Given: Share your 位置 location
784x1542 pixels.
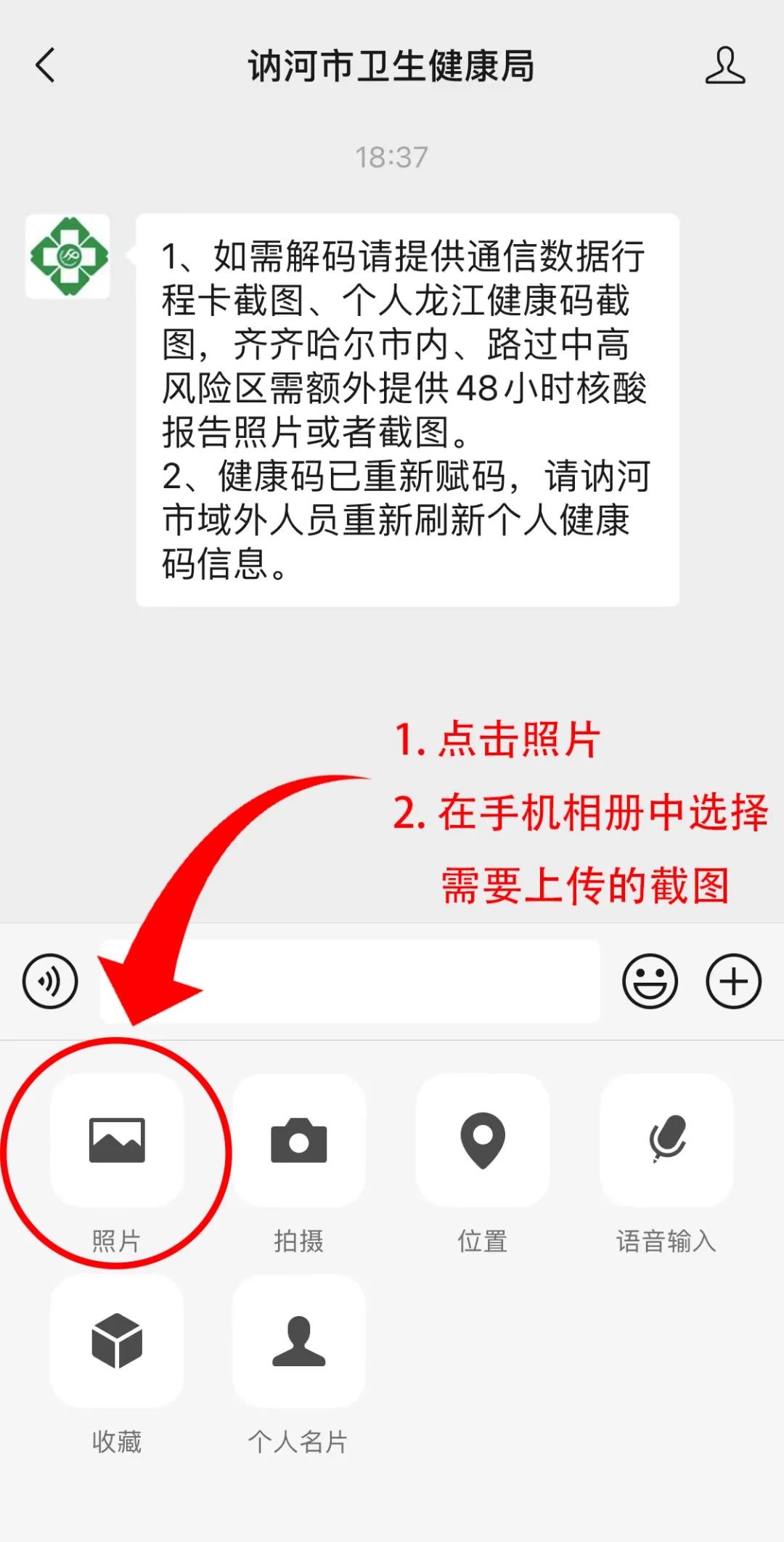Looking at the screenshot, I should click(x=483, y=1140).
